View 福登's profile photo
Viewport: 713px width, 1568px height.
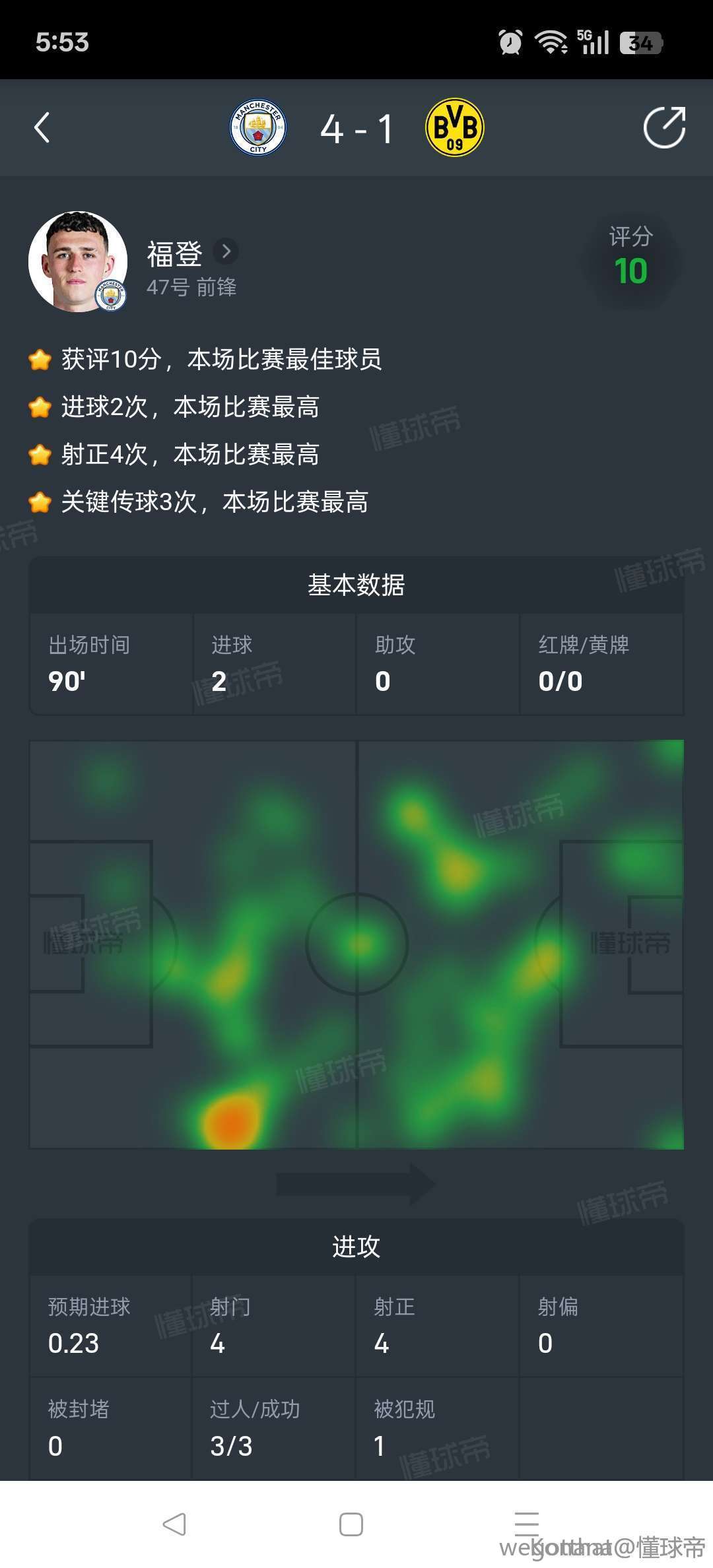[x=78, y=262]
